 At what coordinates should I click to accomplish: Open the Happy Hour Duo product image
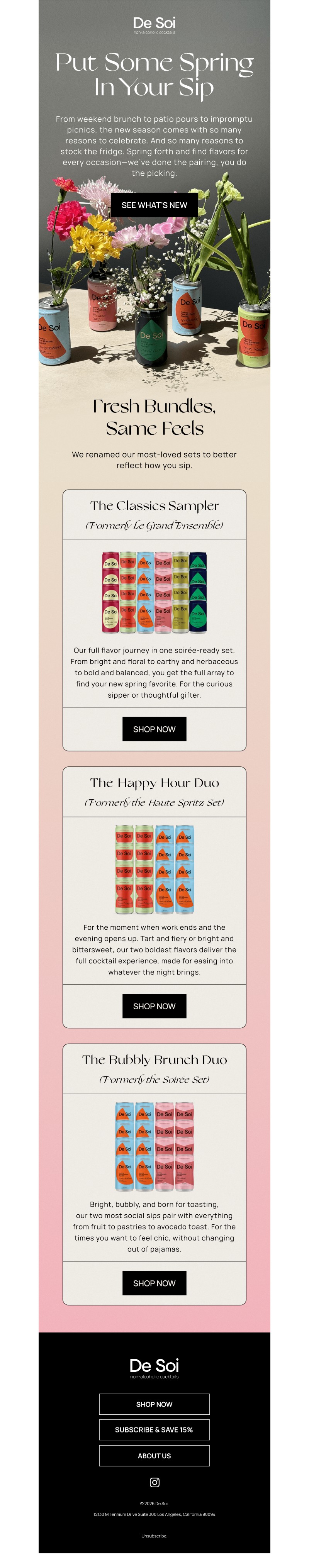pyautogui.click(x=154, y=869)
